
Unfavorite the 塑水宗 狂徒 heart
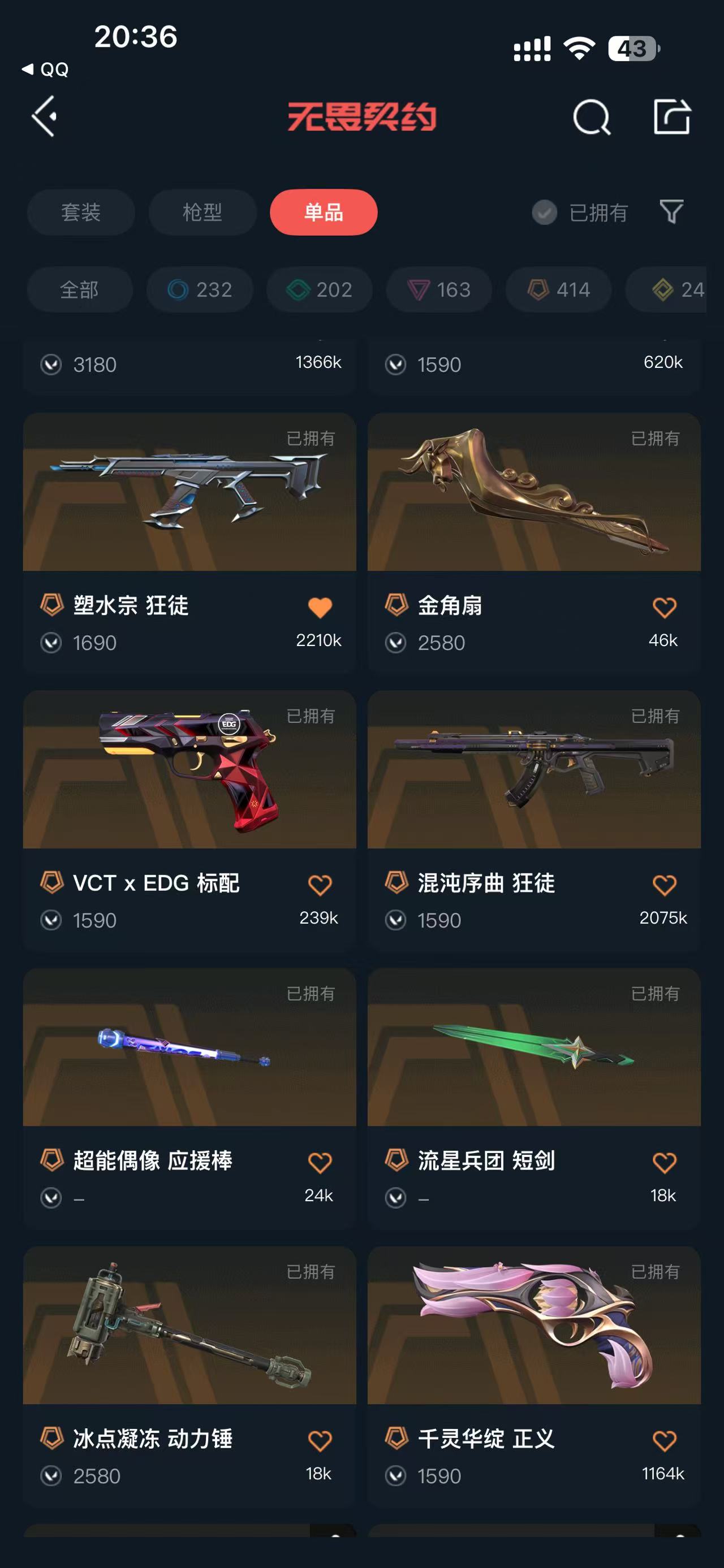[x=320, y=607]
